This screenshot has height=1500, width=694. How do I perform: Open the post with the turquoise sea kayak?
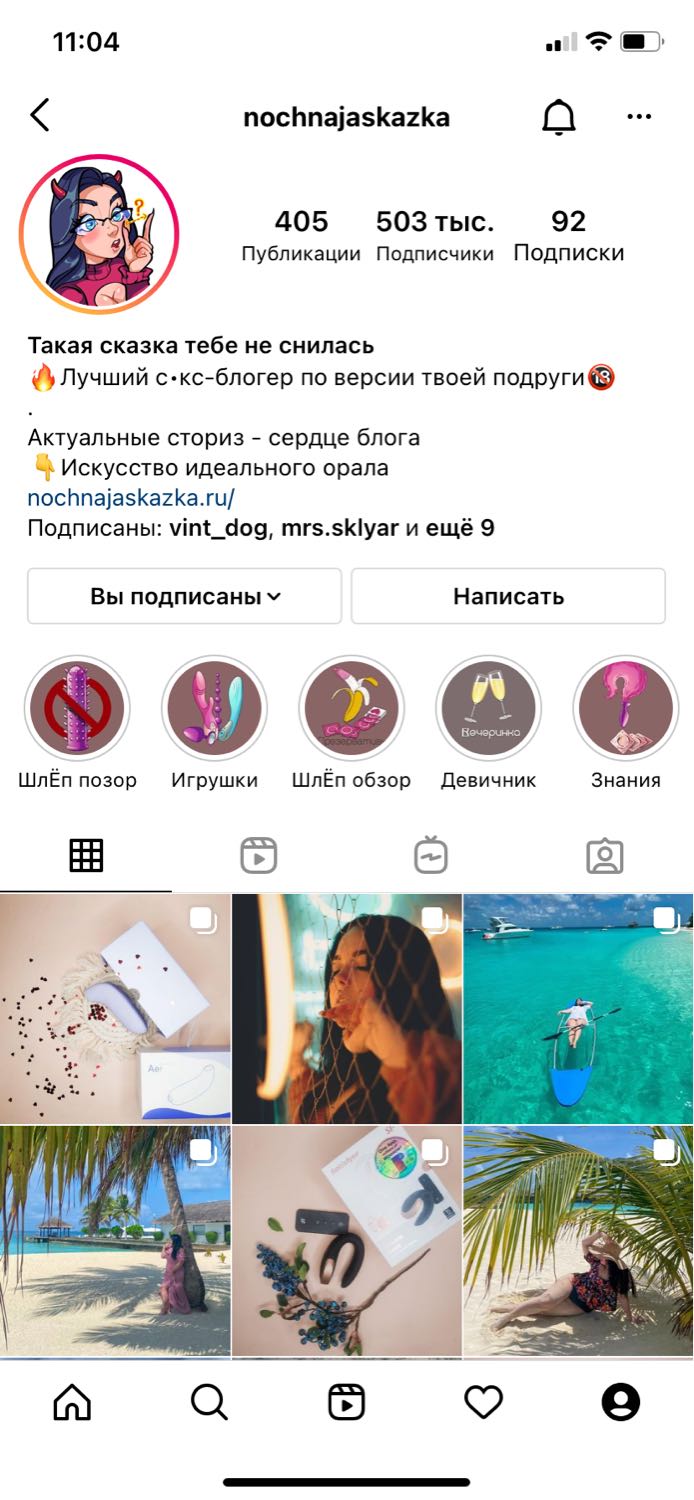click(x=579, y=1009)
